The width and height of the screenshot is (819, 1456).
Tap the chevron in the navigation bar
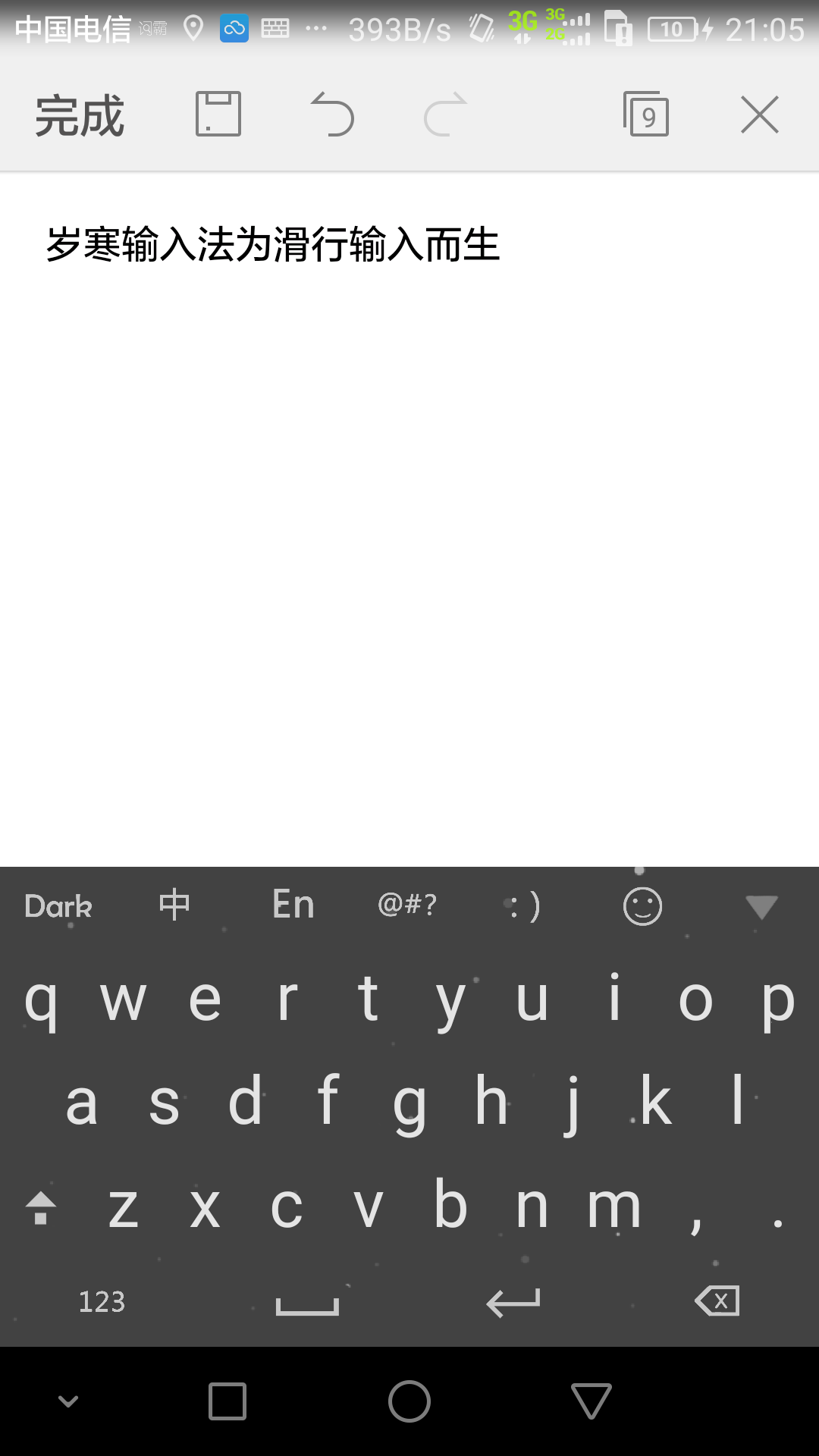click(x=68, y=1401)
